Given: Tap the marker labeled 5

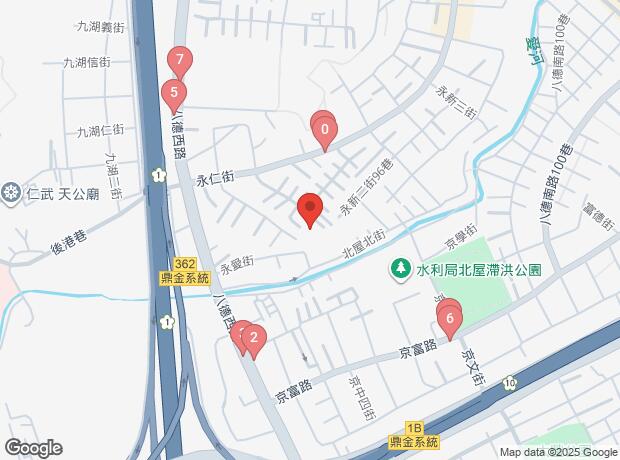Looking at the screenshot, I should 174,96.
